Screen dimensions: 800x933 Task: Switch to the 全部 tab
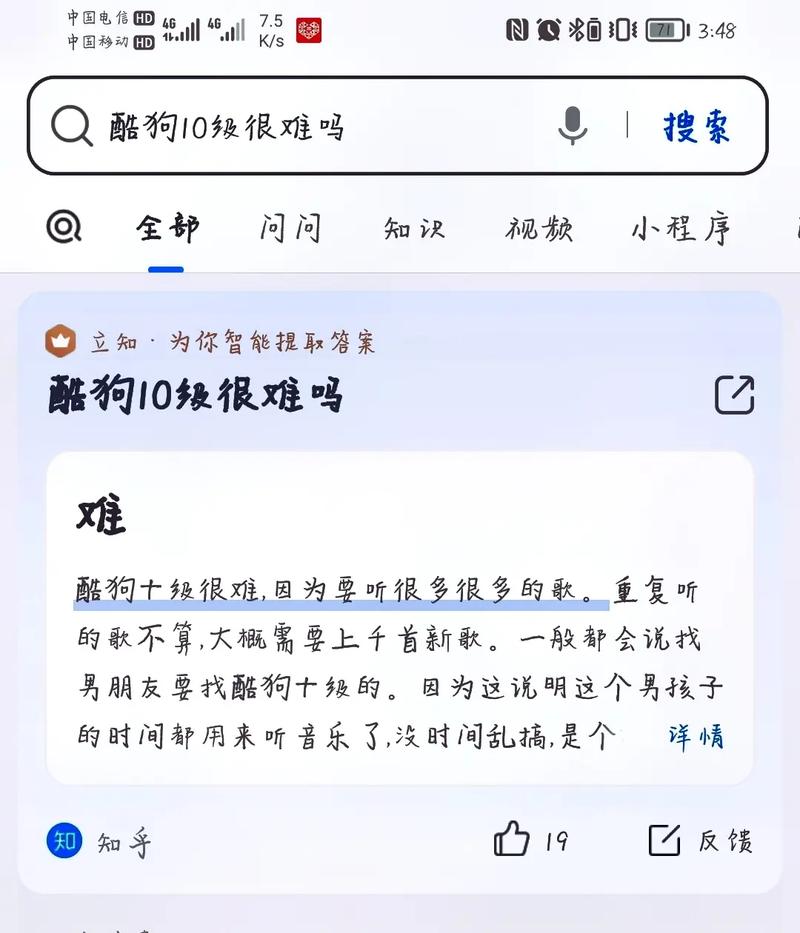(x=167, y=229)
